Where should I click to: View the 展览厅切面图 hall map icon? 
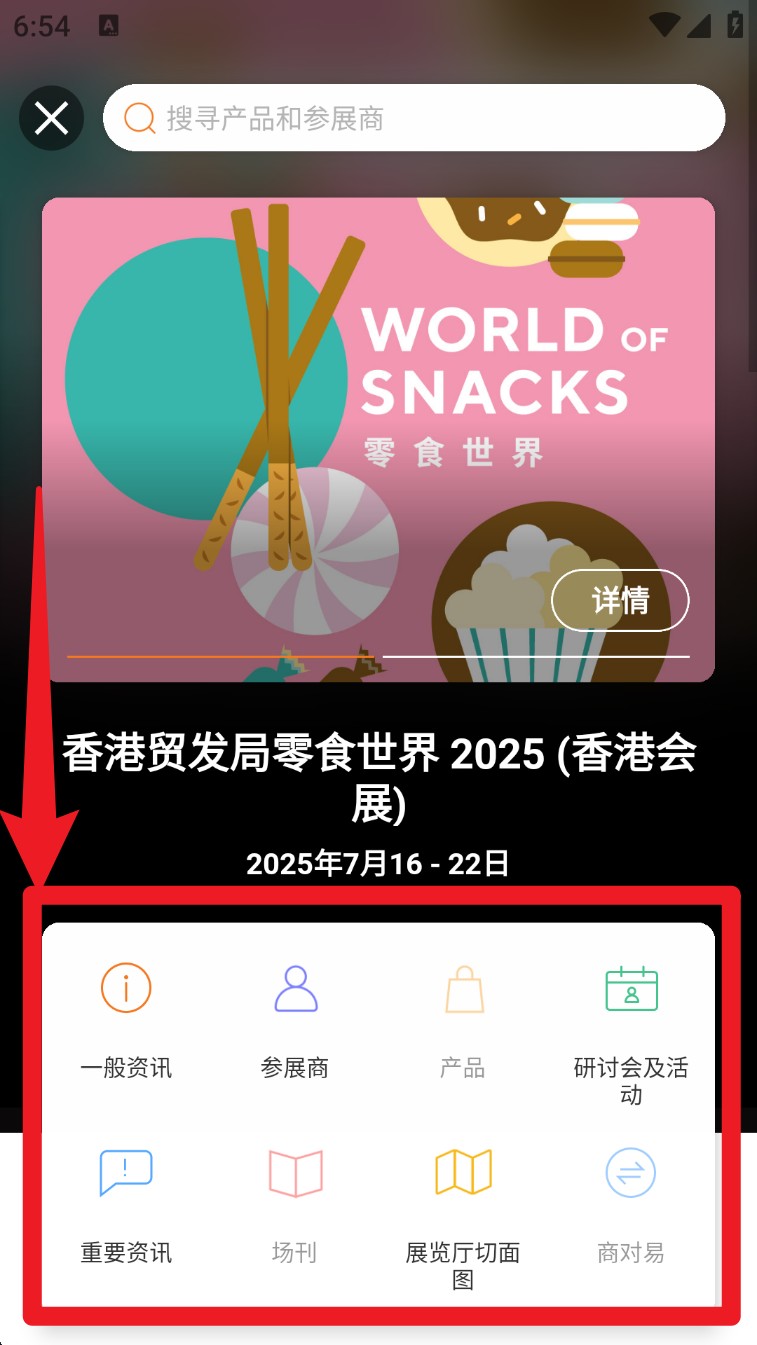point(462,1172)
